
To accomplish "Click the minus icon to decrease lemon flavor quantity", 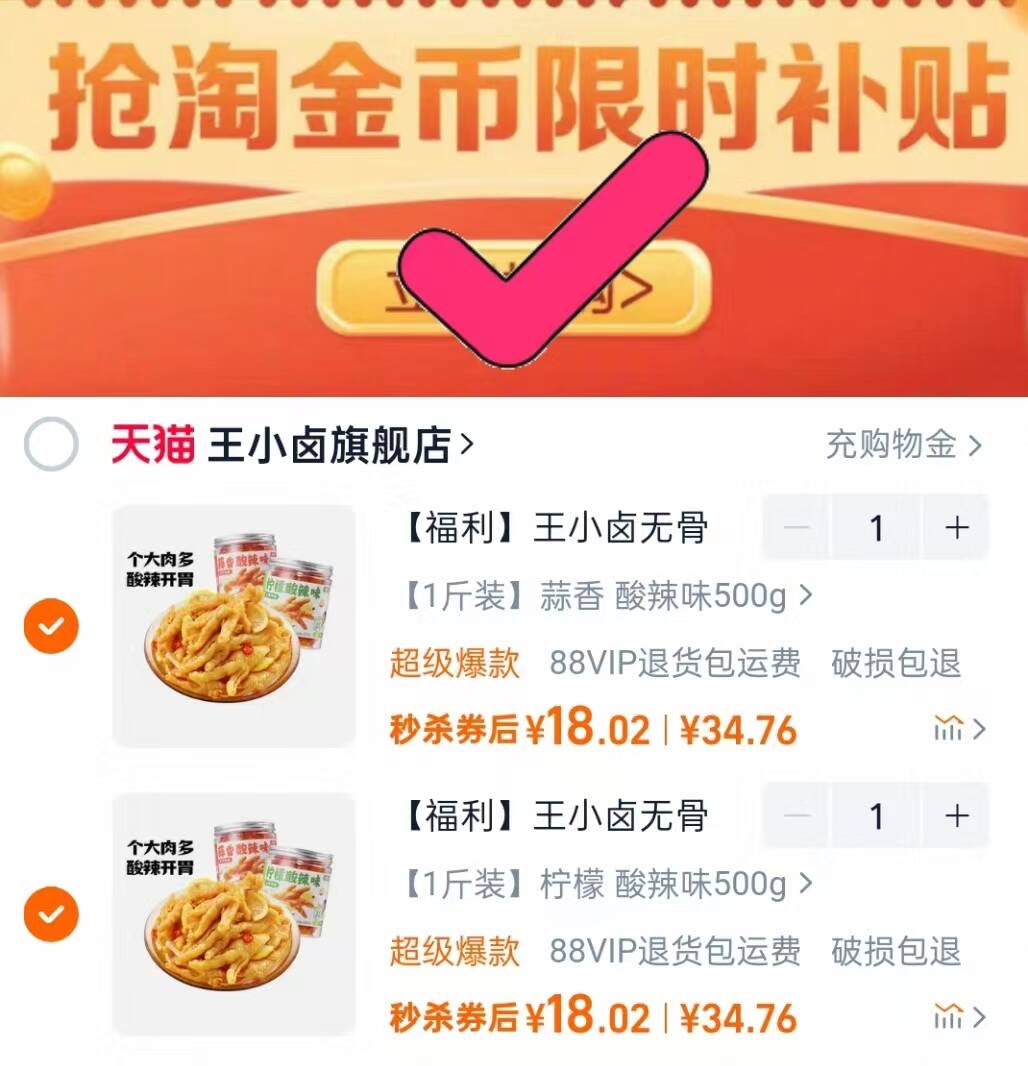I will point(795,817).
